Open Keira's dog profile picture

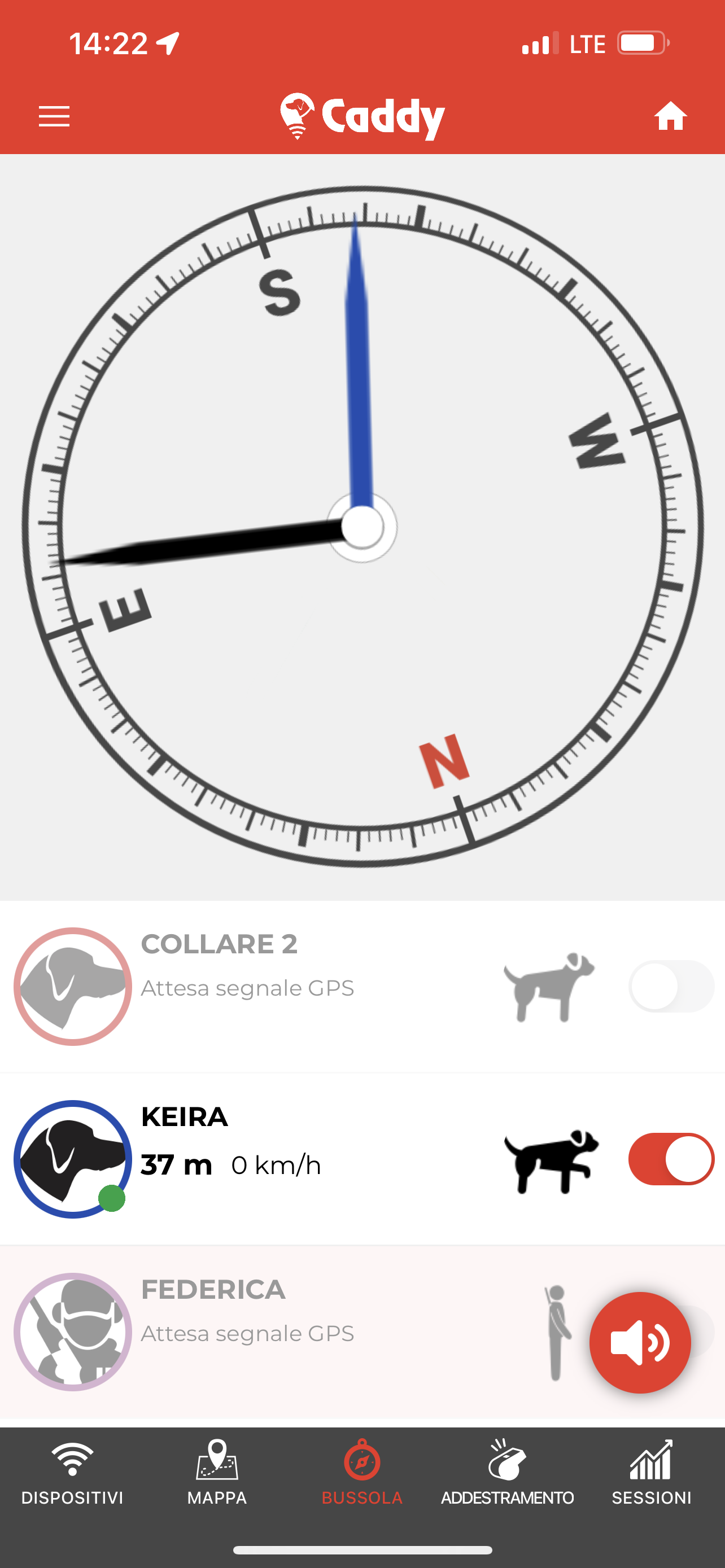click(72, 1159)
